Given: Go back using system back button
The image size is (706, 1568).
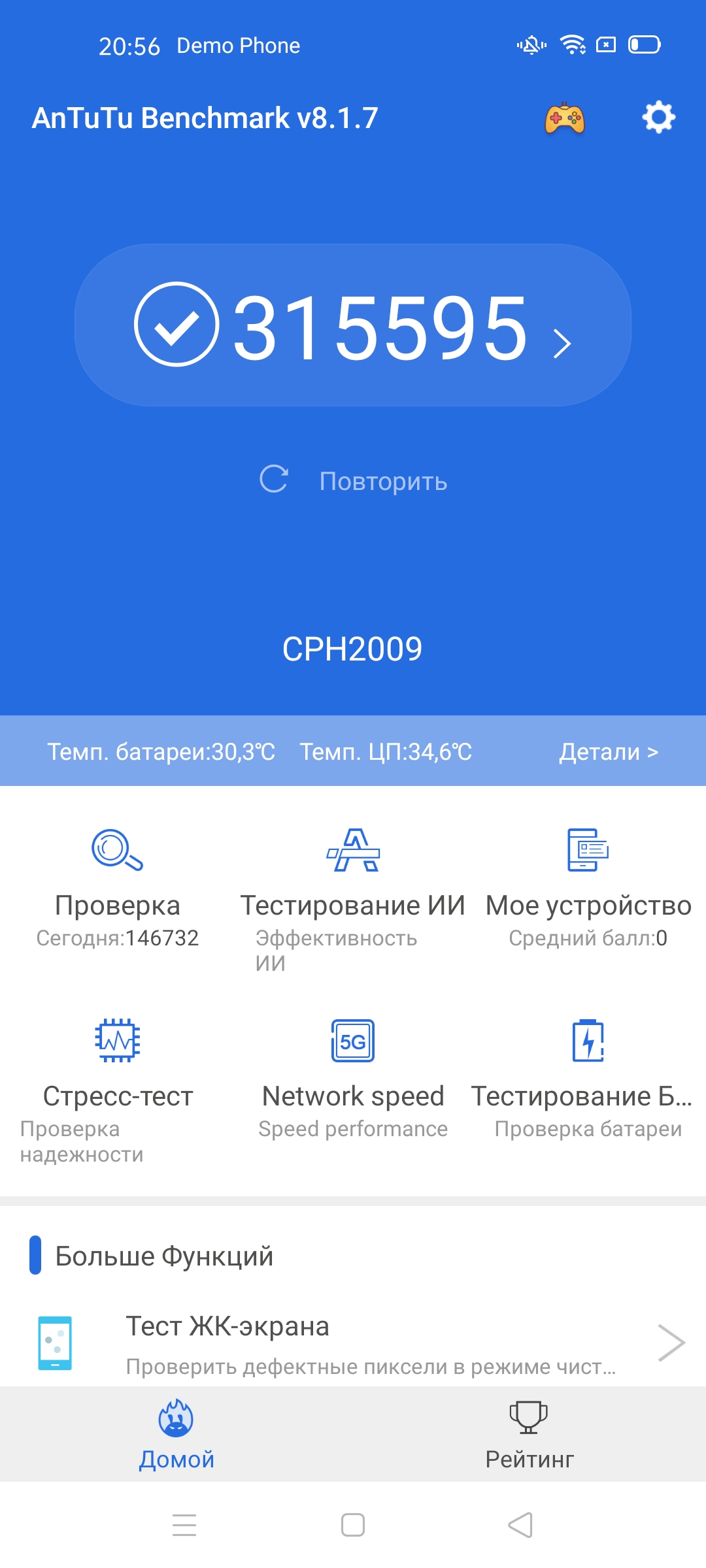Looking at the screenshot, I should (x=521, y=1525).
